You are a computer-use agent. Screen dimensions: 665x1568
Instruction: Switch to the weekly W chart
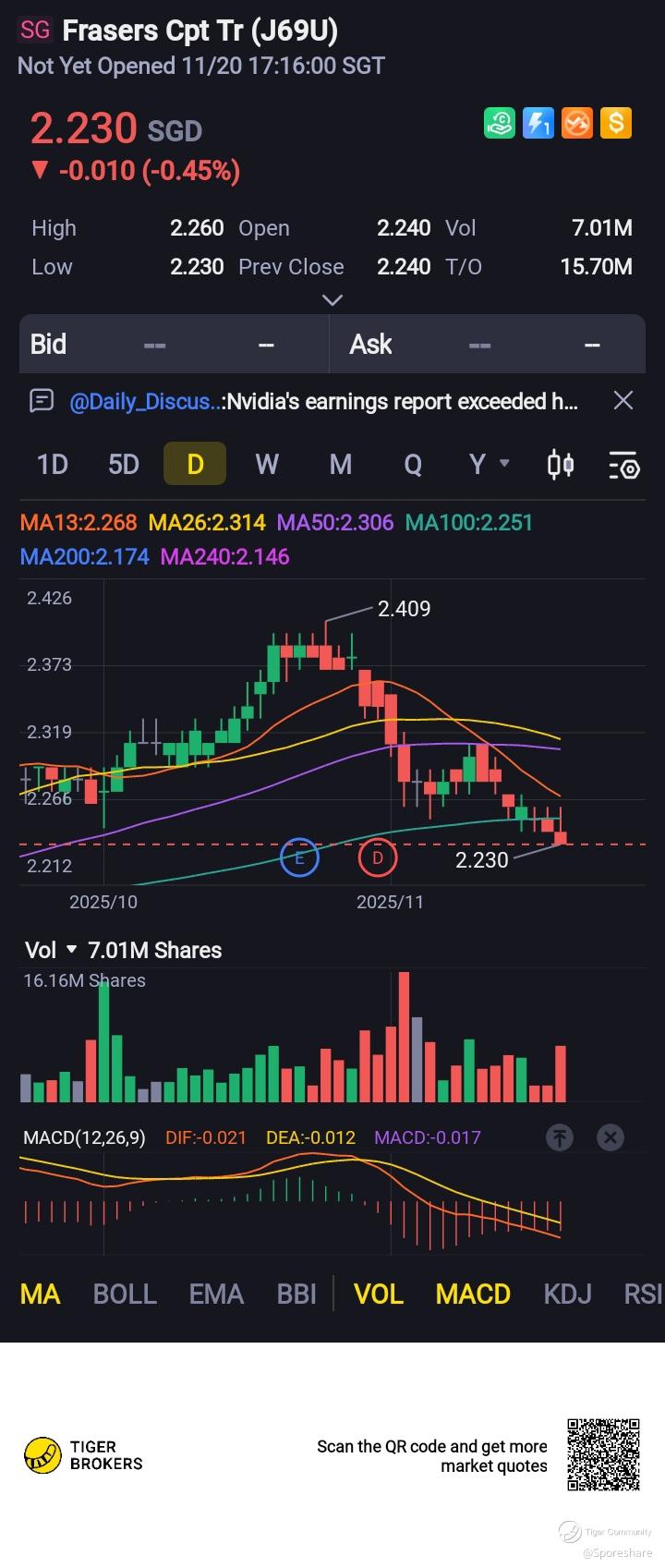tap(267, 464)
